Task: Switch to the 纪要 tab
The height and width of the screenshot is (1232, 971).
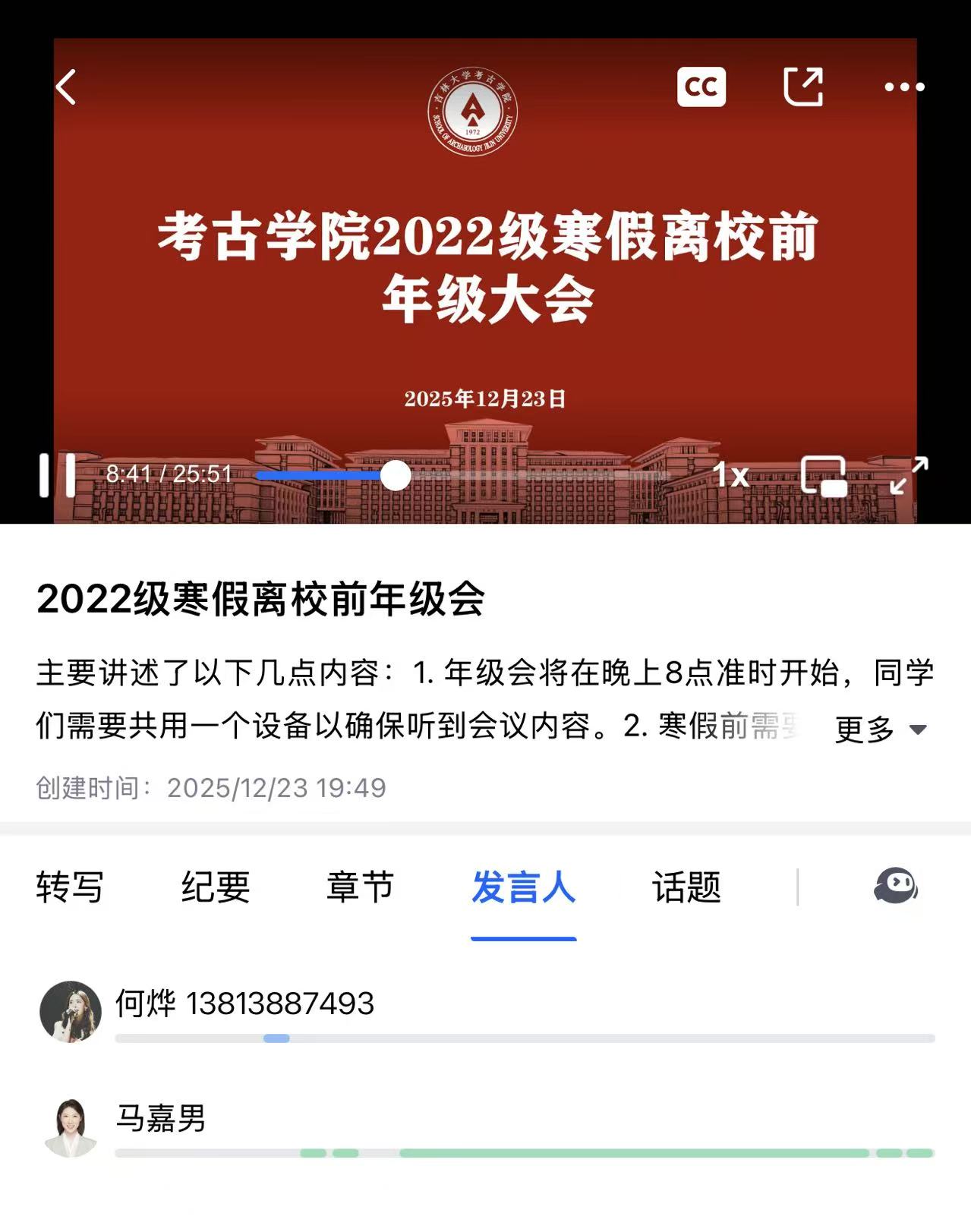Action: (x=216, y=887)
